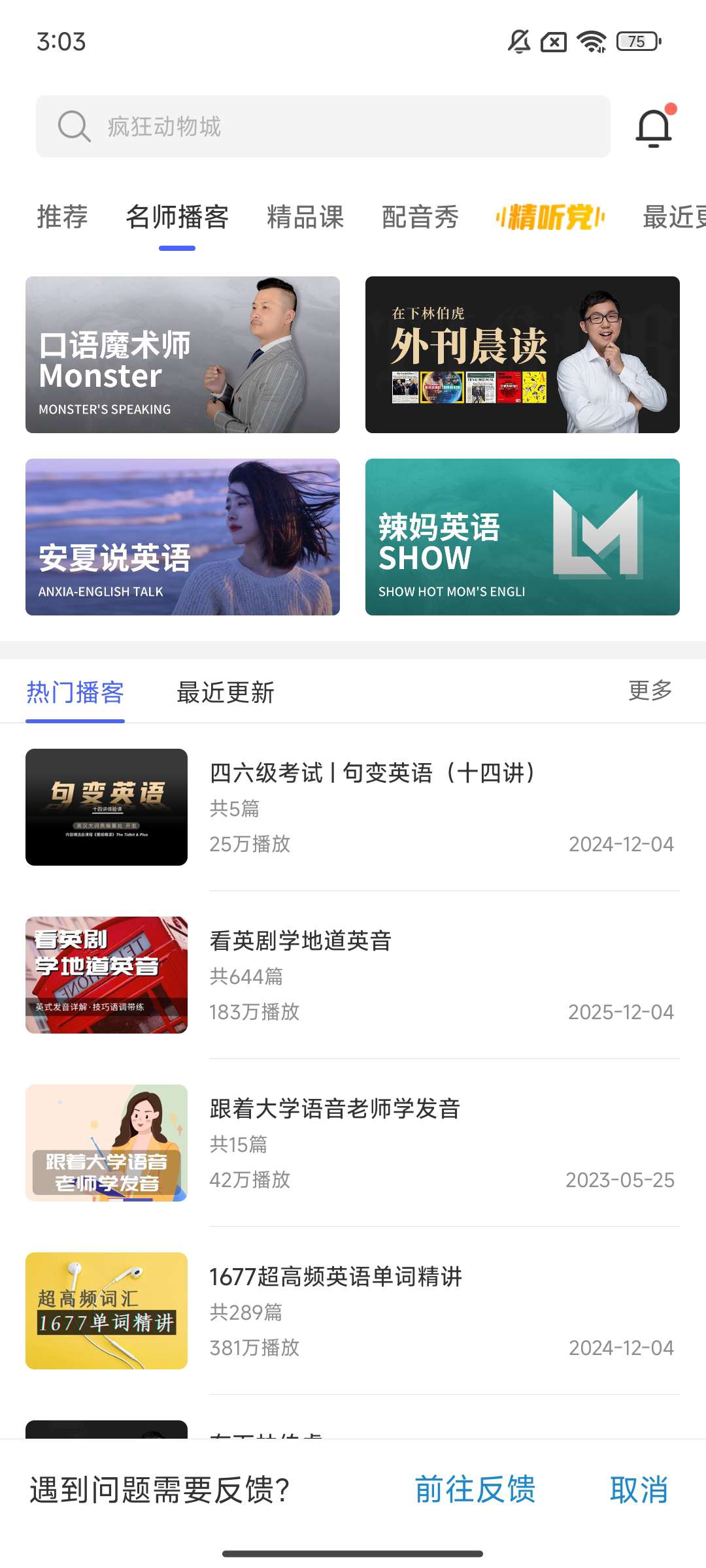This screenshot has width=706, height=1568.
Task: Open the 精听党 tab
Action: [550, 217]
